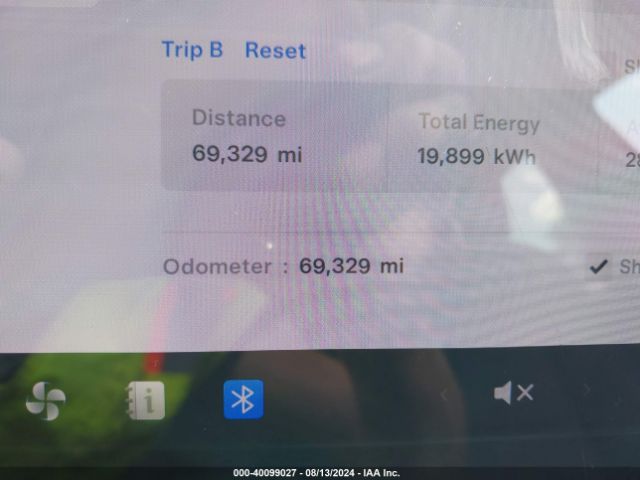
Task: Open the climate fan controls
Action: click(46, 401)
